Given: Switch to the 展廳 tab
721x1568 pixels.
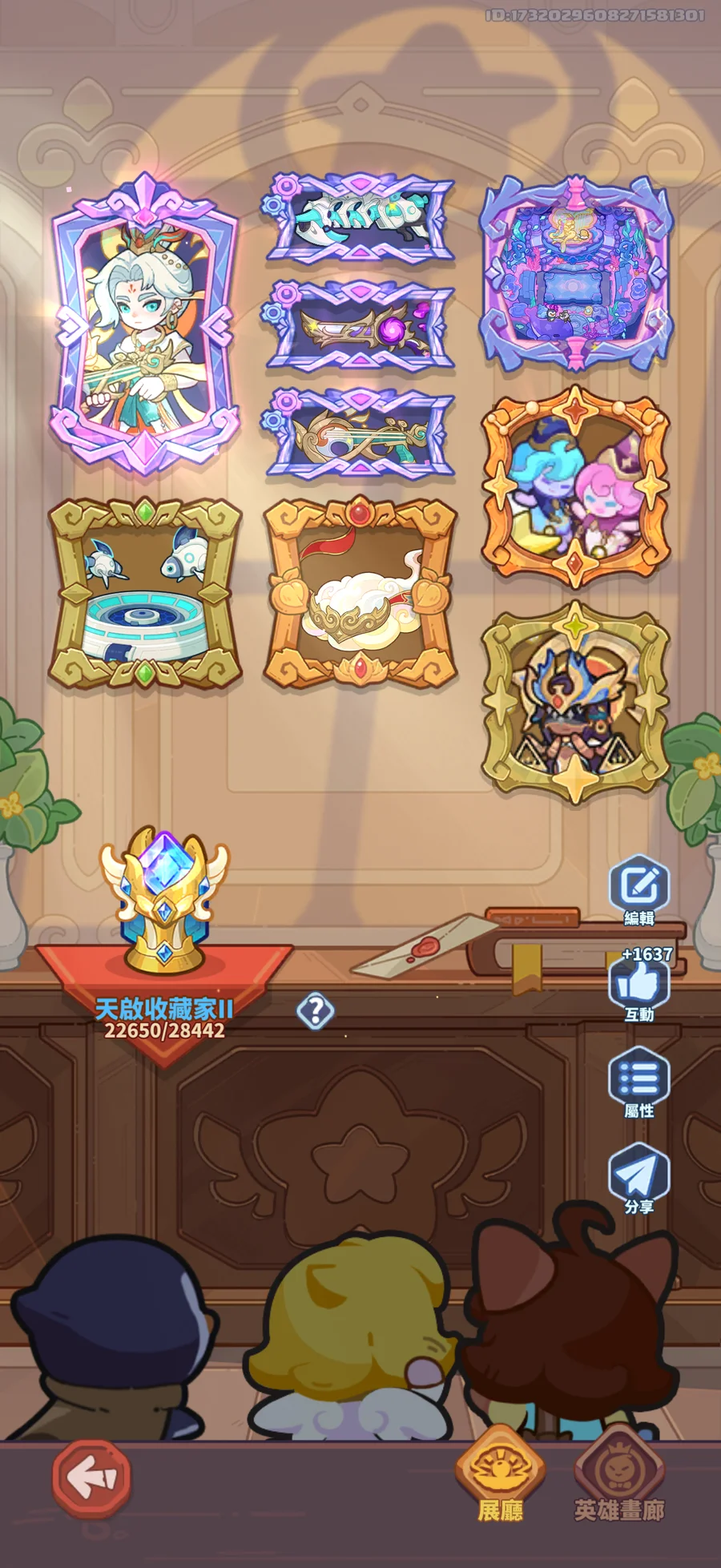Looking at the screenshot, I should point(500,1476).
